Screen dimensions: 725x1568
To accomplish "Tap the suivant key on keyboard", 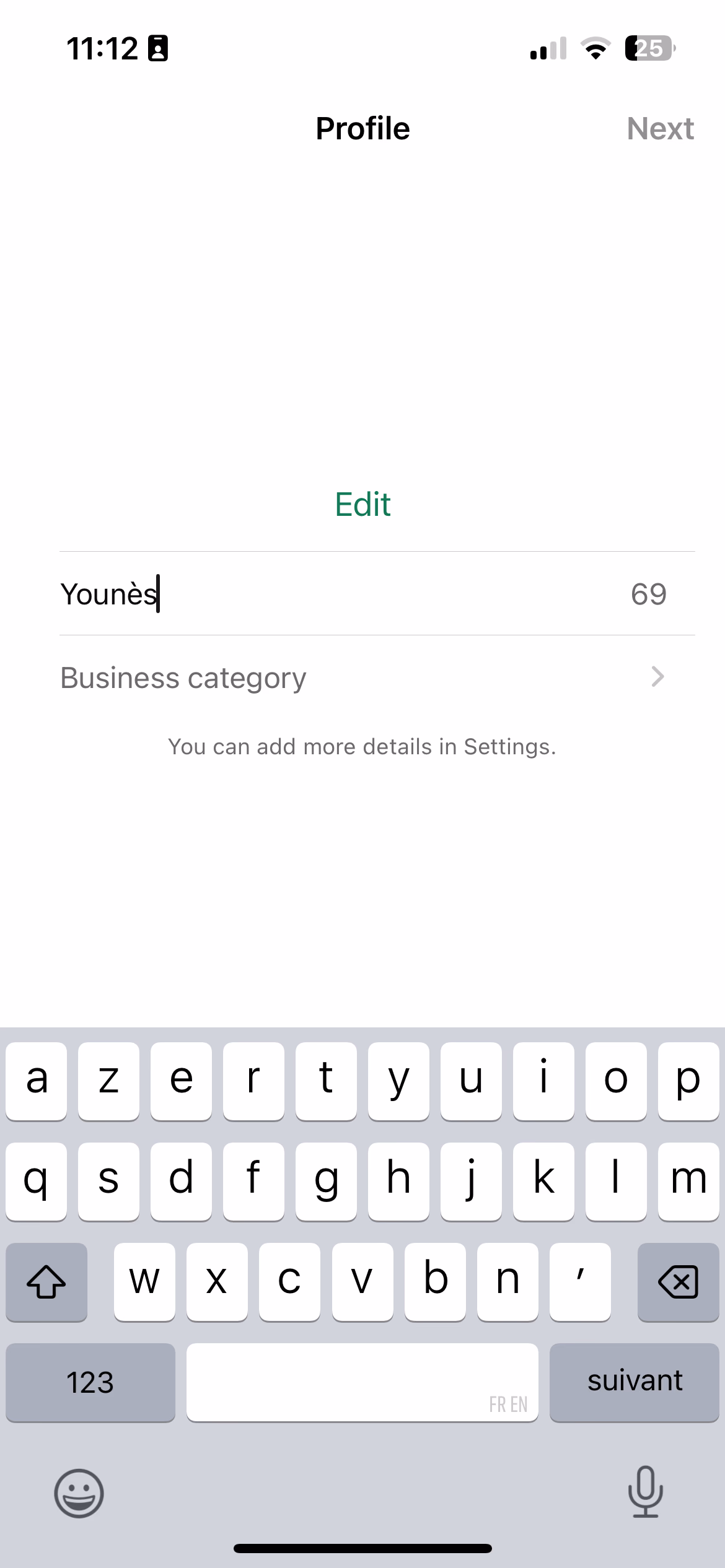I will point(634,1382).
